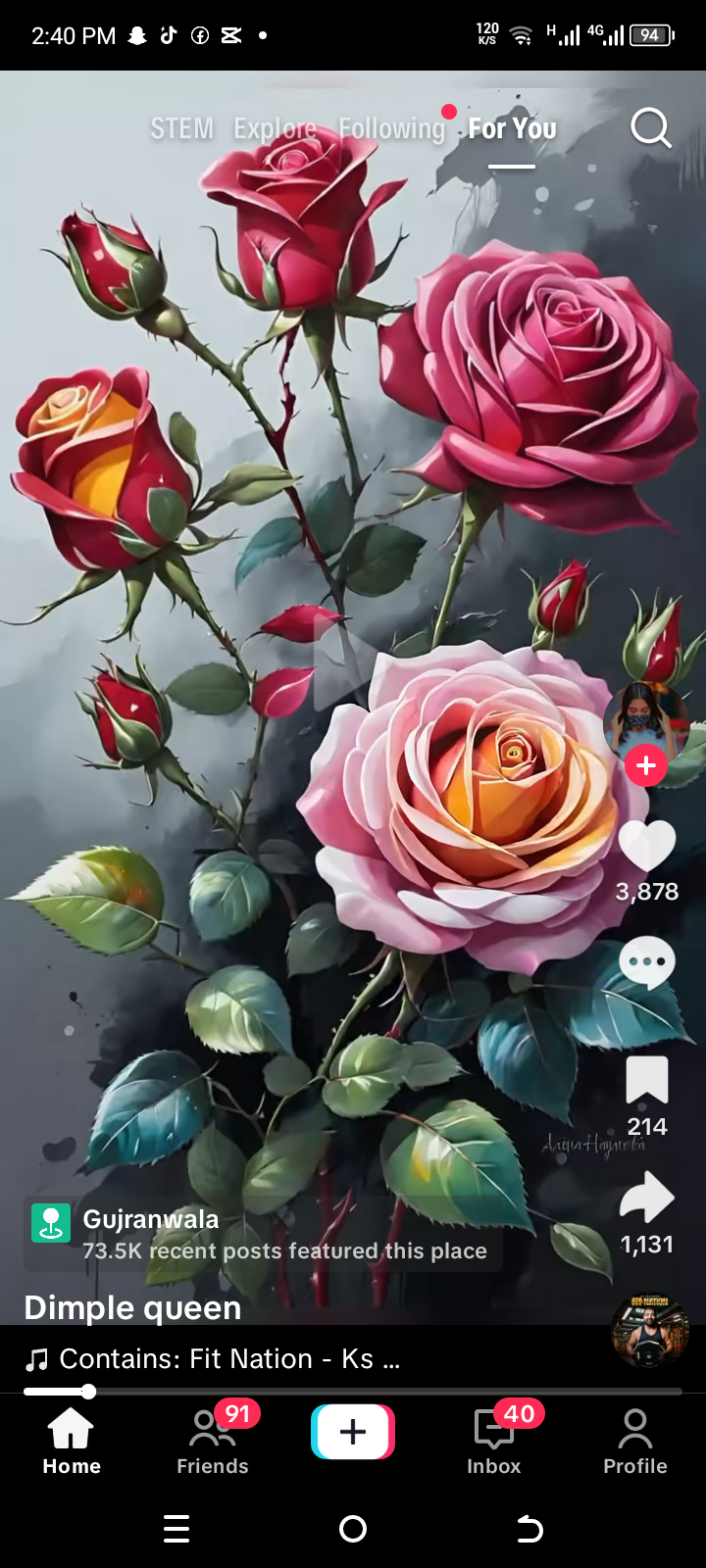Create a new post with plus button
Image resolution: width=706 pixels, height=1568 pixels.
click(x=353, y=1432)
